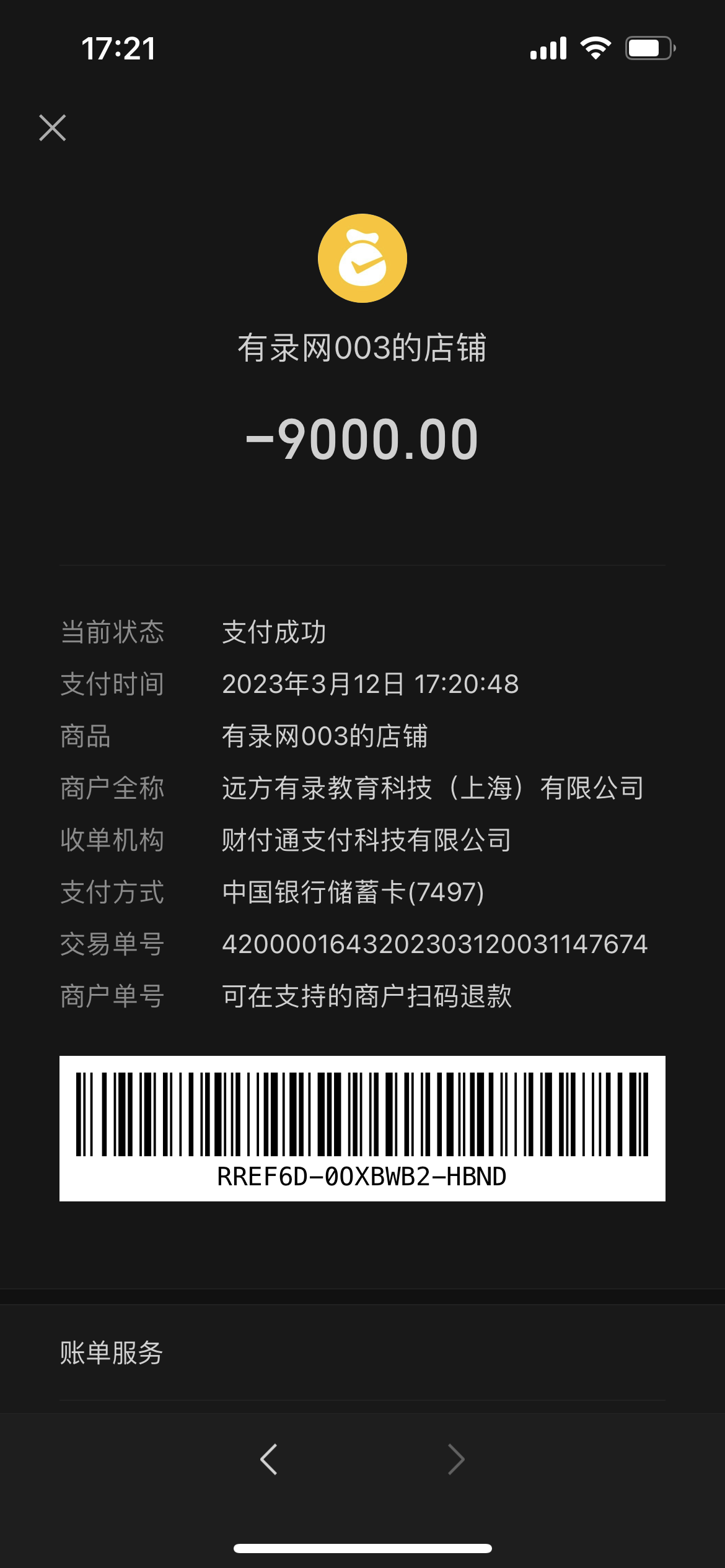
Task: Go forward using the bottom right arrow
Action: (x=456, y=1460)
